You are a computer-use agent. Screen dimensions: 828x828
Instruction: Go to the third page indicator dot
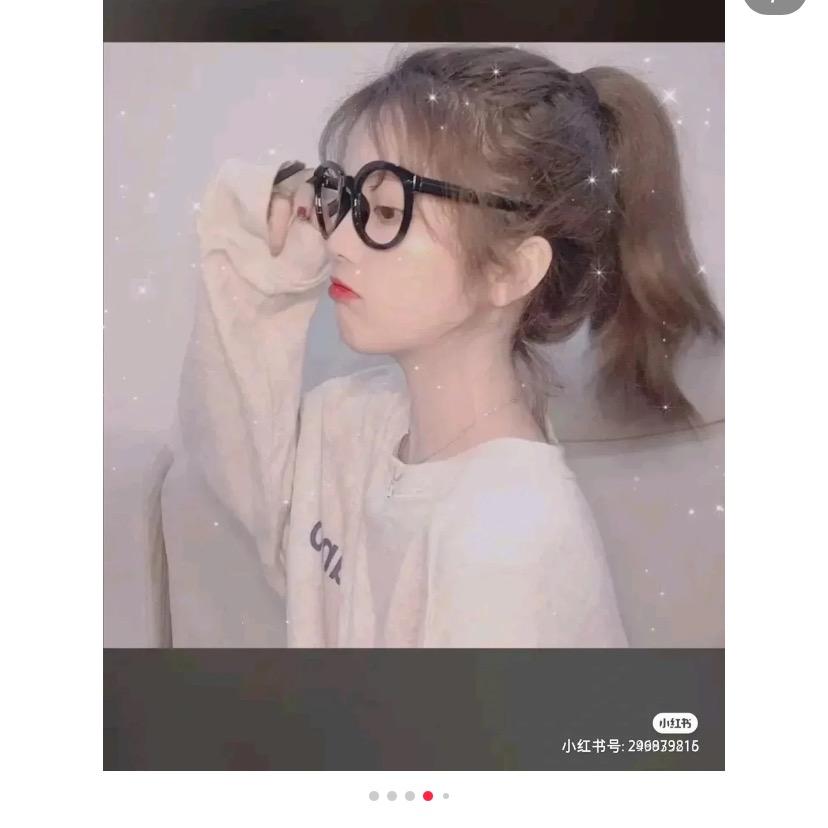(410, 796)
